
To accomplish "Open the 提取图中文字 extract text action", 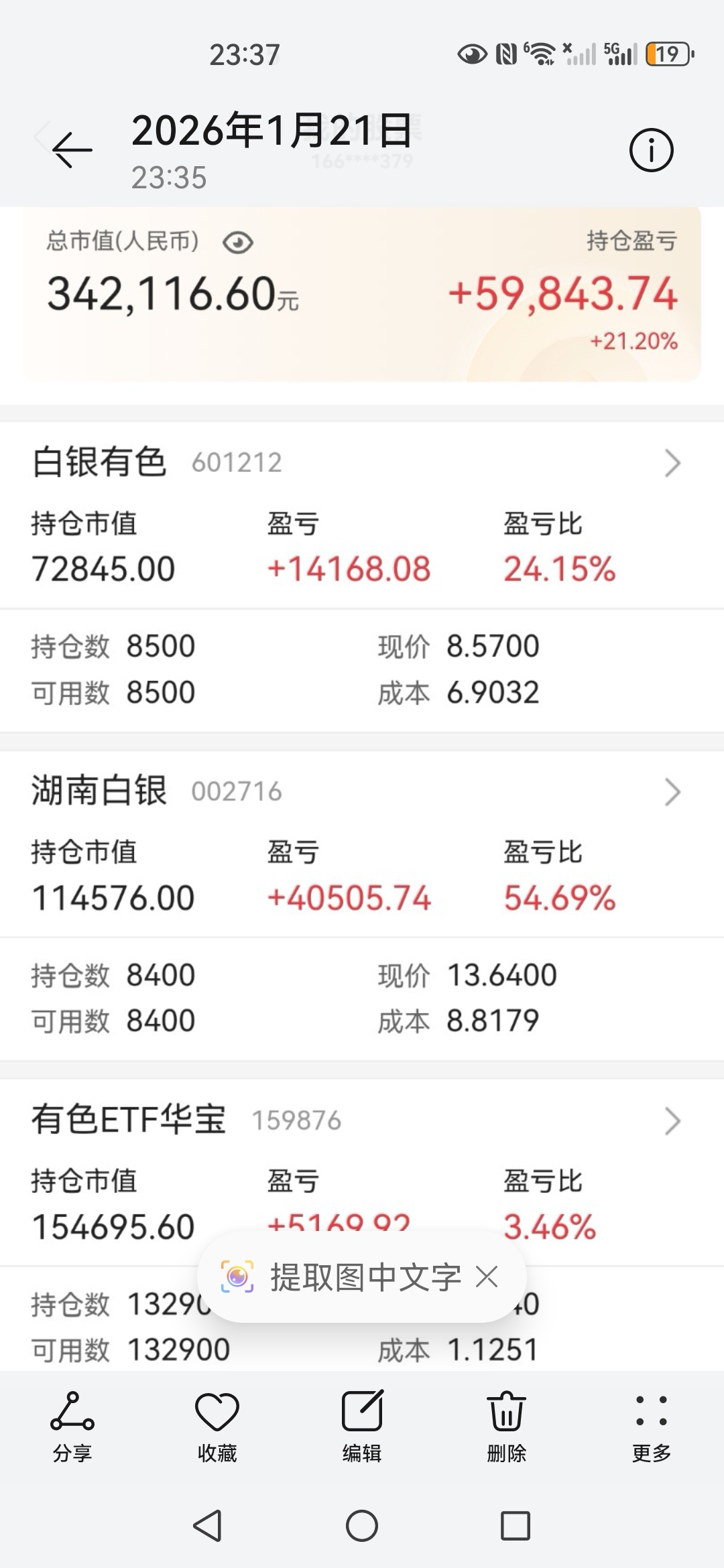I will [365, 1275].
